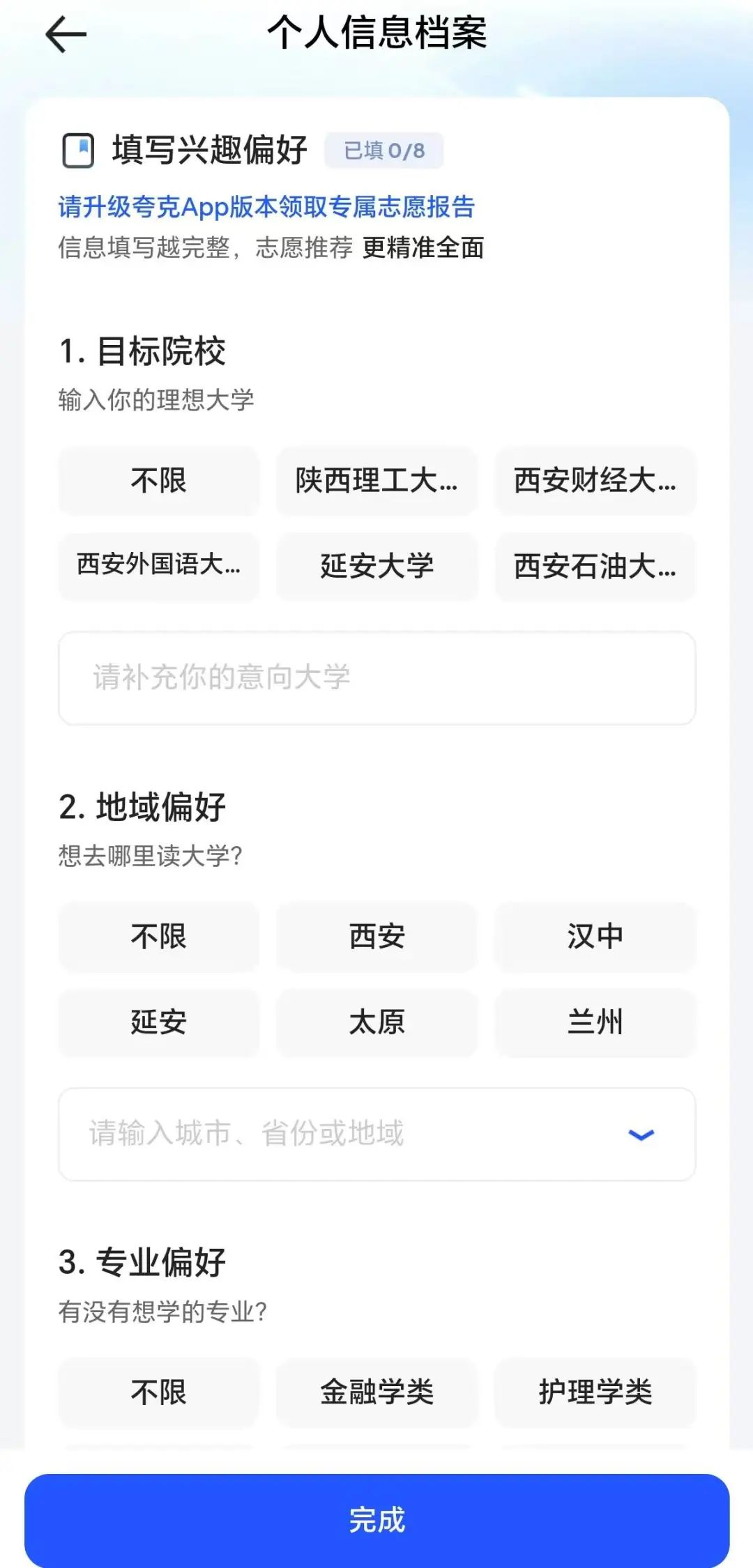Select 延安 under 地域偏好
753x1568 pixels.
point(158,1022)
